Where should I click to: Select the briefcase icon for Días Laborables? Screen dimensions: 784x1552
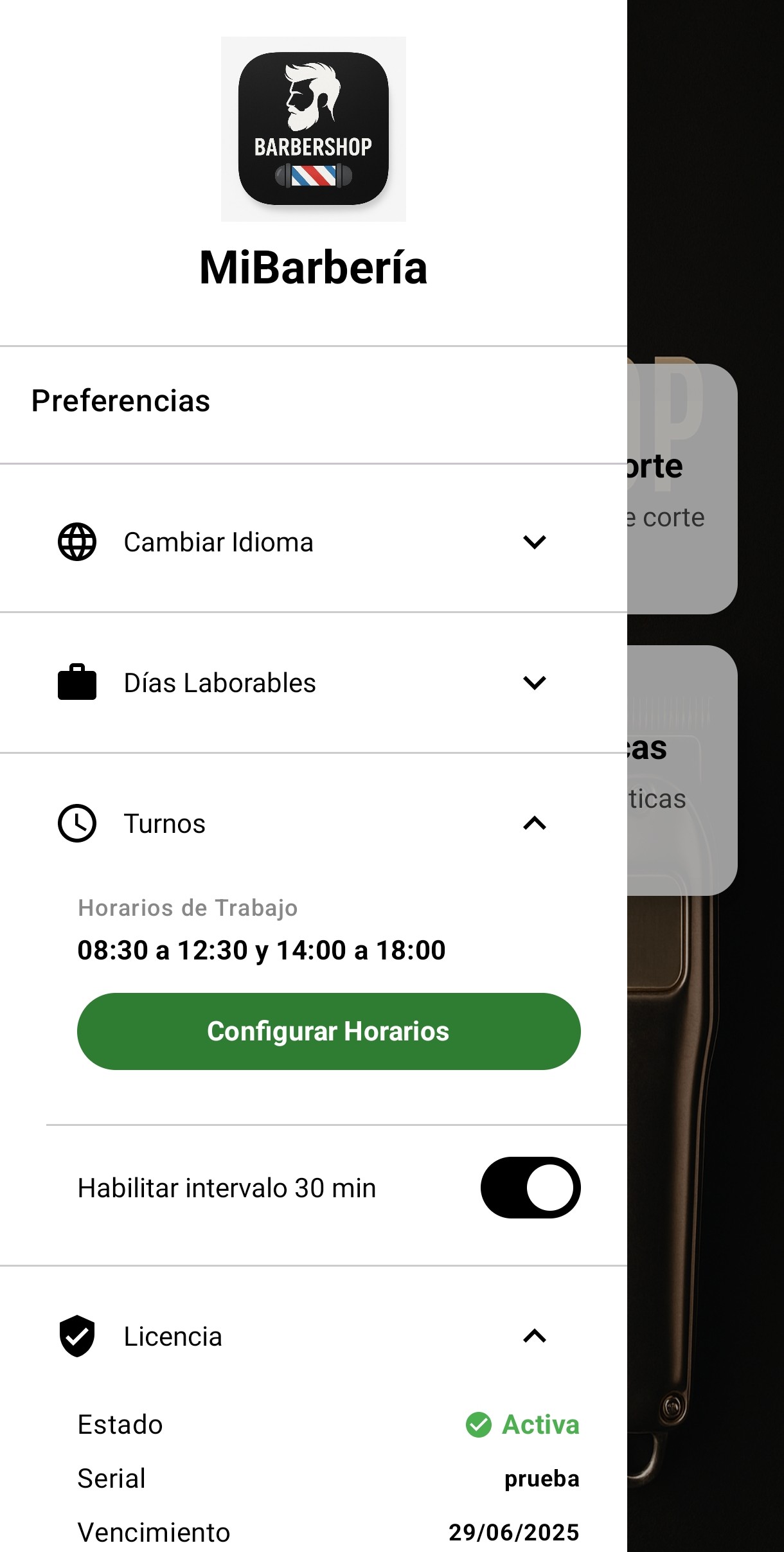click(77, 682)
